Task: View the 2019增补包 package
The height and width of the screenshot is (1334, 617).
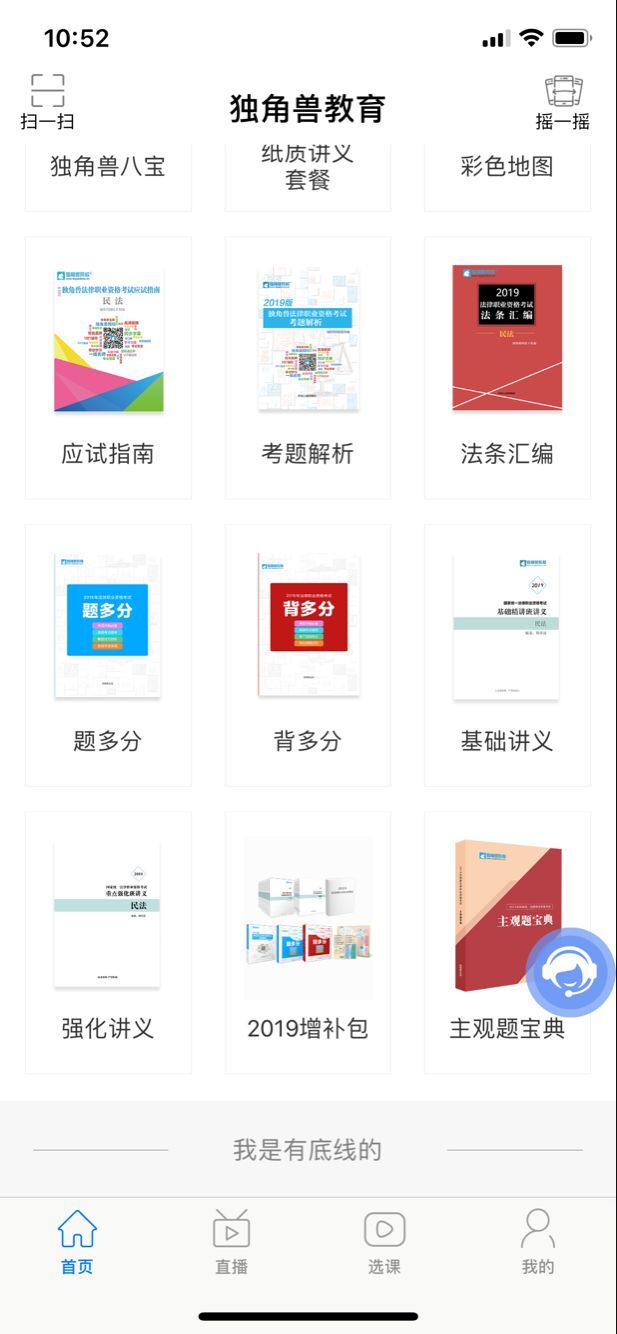Action: [308, 942]
